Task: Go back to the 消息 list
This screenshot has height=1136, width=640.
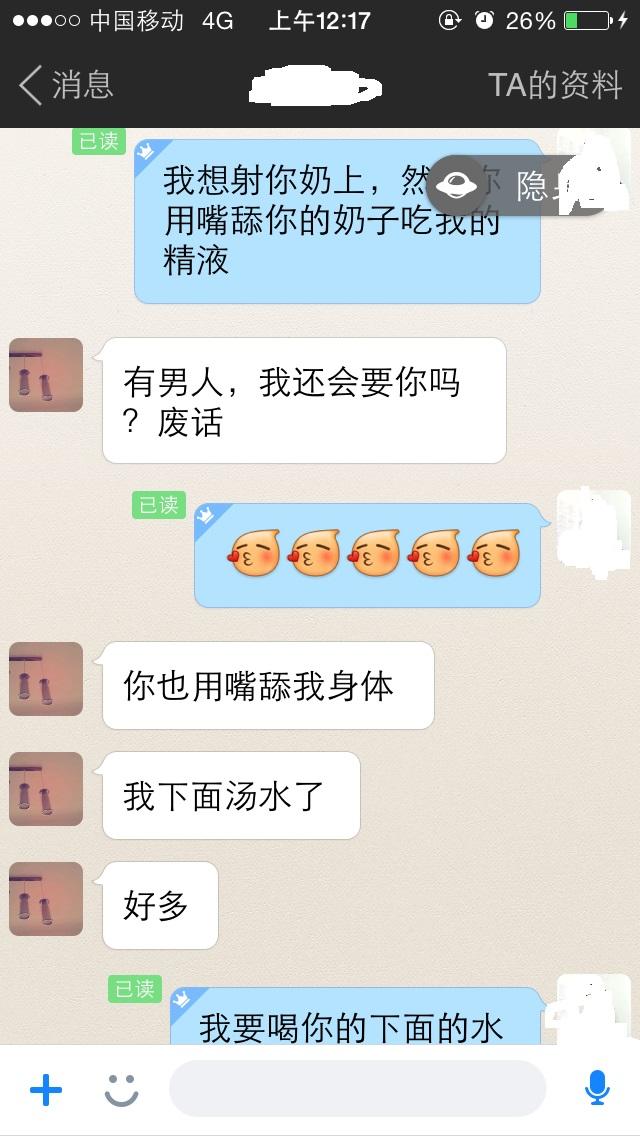Action: point(66,86)
